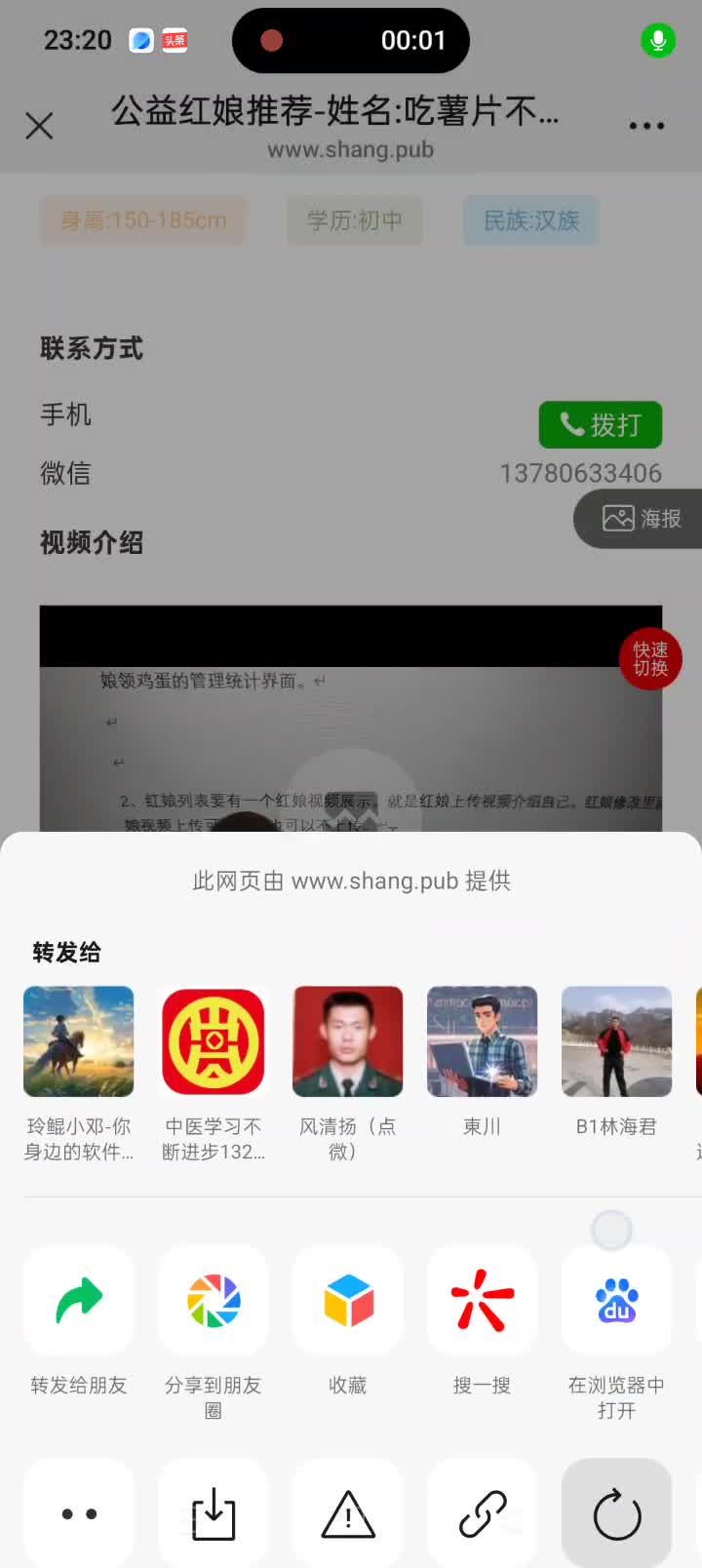Tap the download-arrow icon in the bottom row
702x1568 pixels.
tap(213, 1513)
